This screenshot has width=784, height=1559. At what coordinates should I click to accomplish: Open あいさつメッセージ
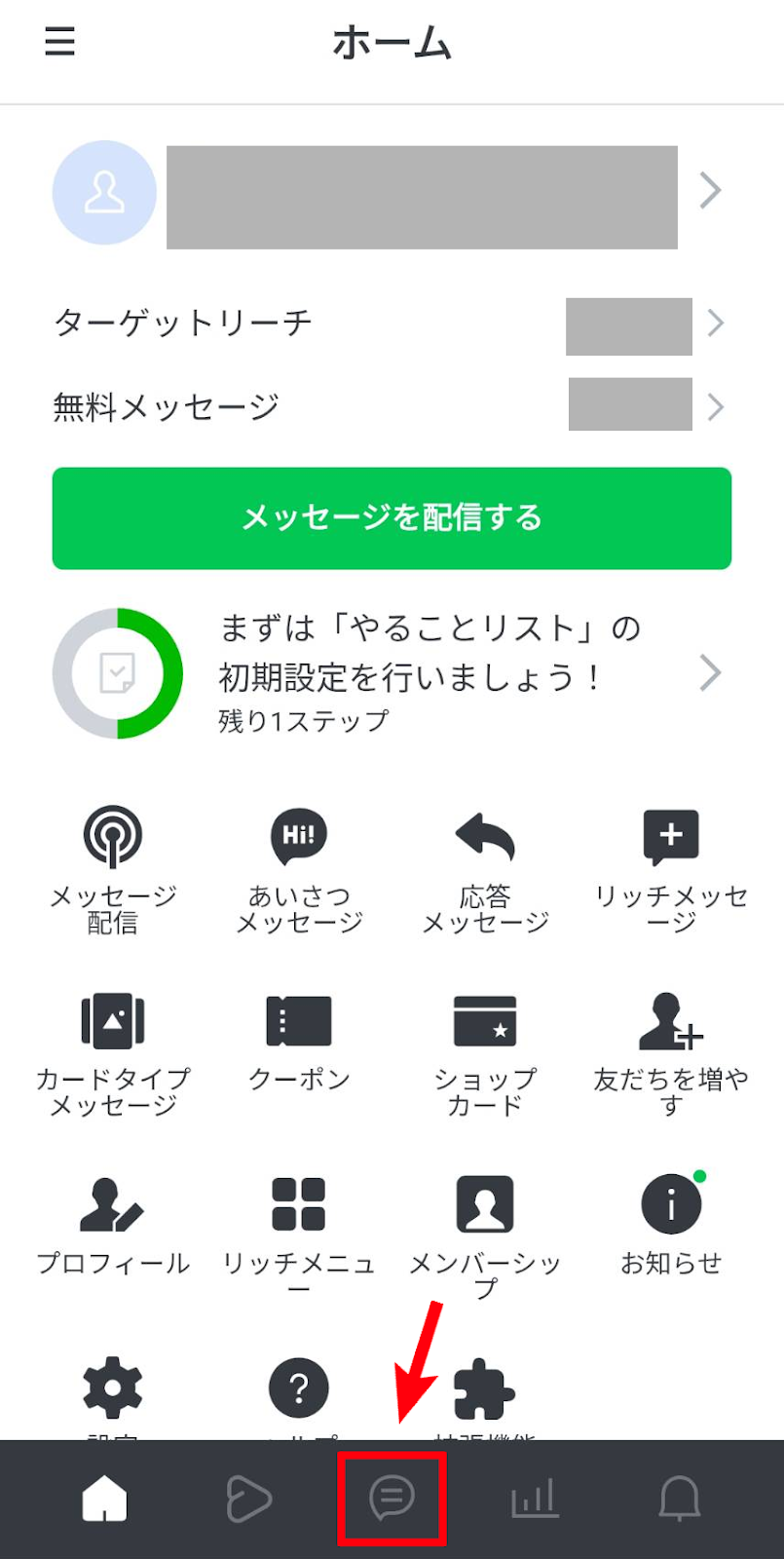tap(299, 867)
